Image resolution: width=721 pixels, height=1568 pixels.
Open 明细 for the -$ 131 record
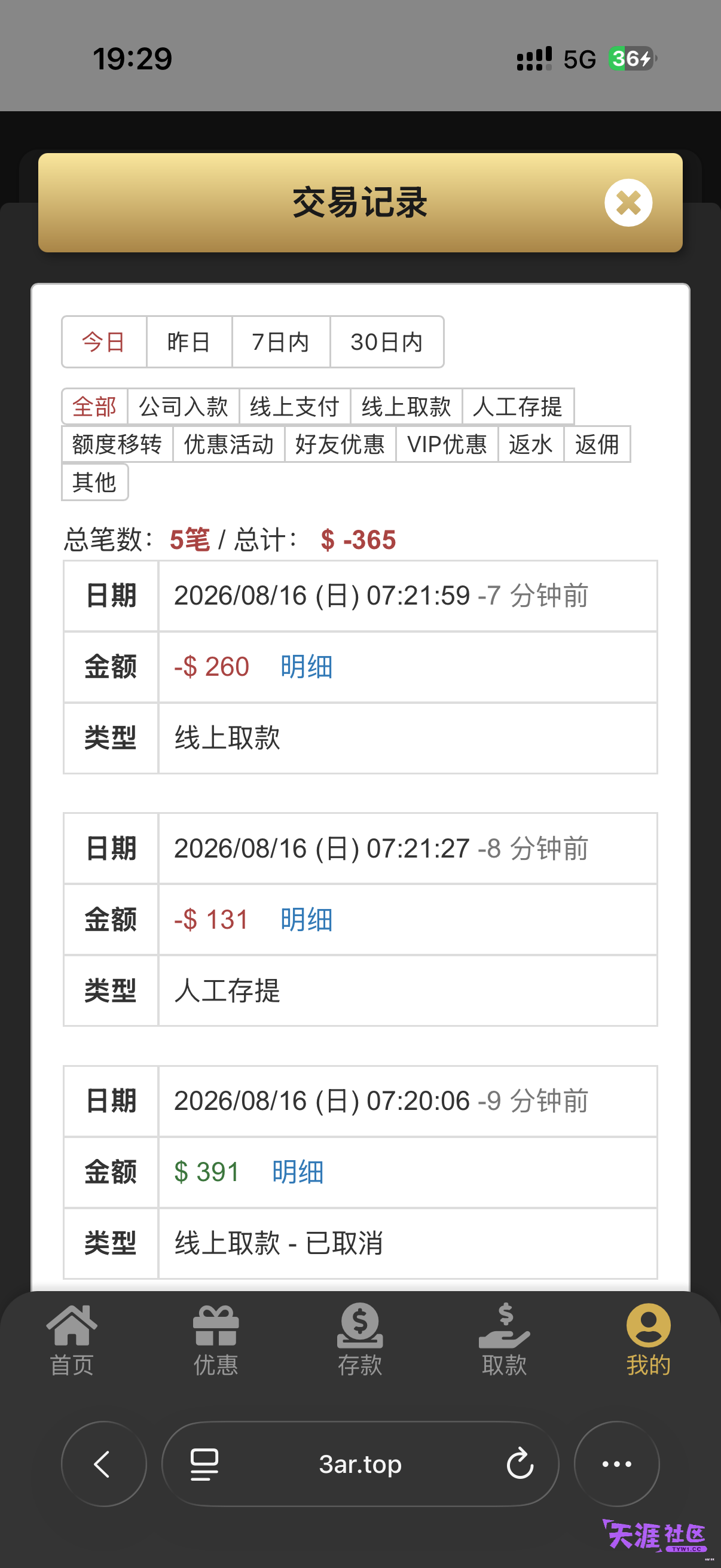(306, 919)
